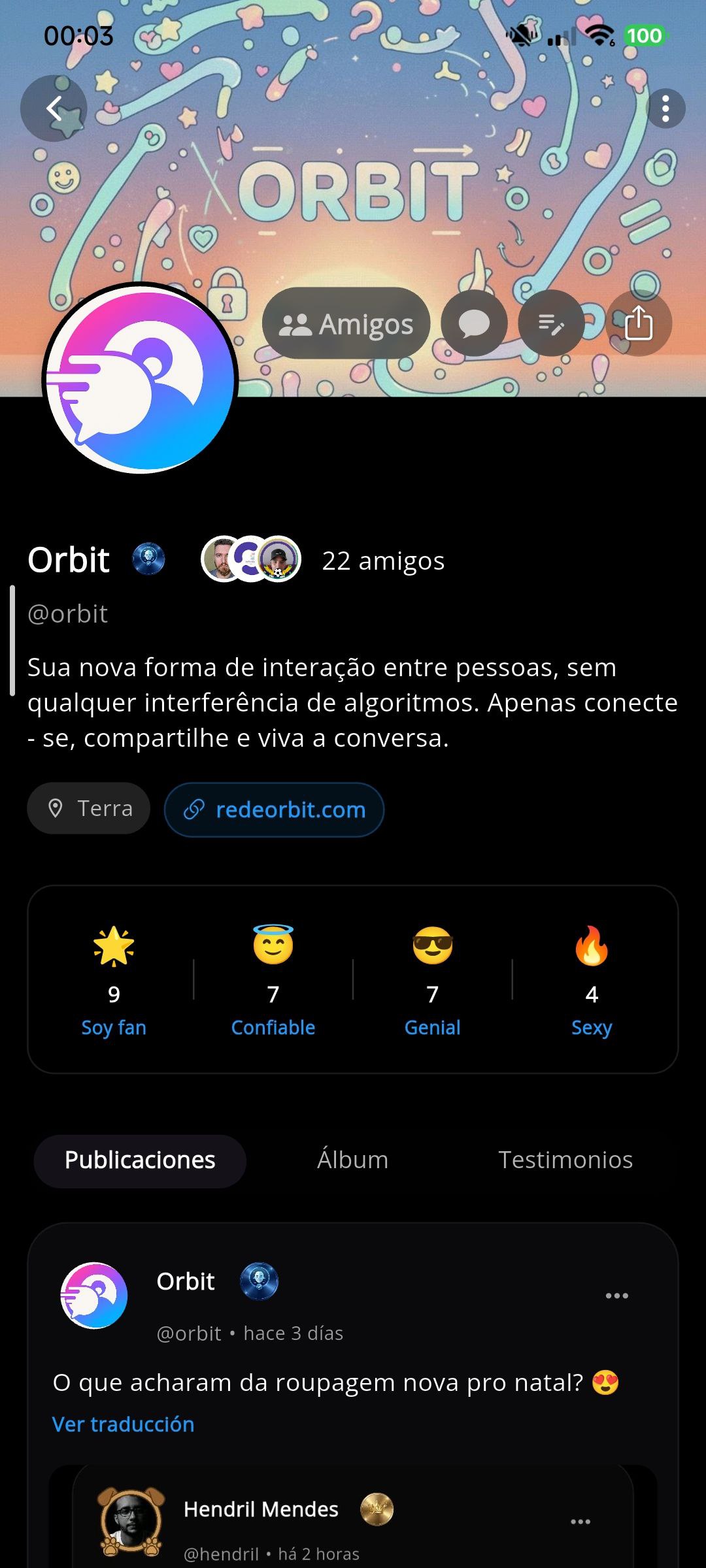Open the three-dot menu at top right
The width and height of the screenshot is (706, 1568).
click(x=666, y=108)
